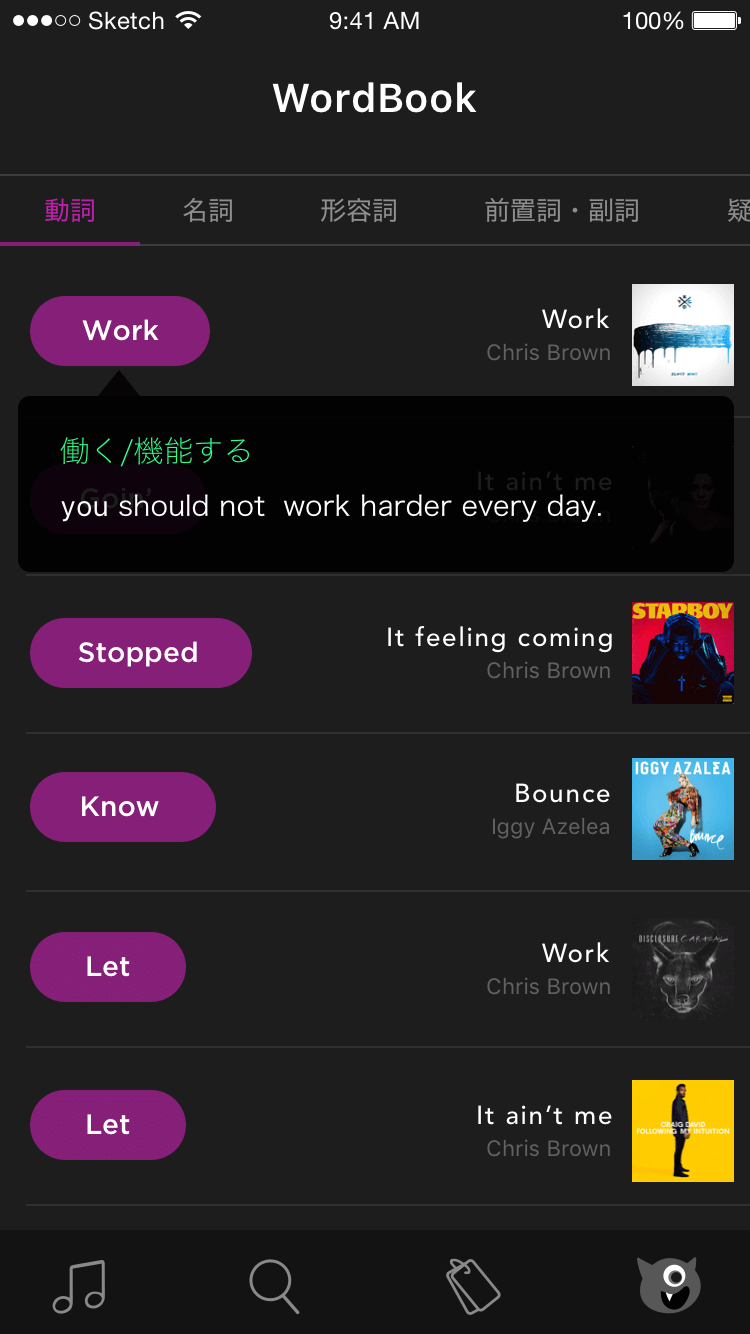Image resolution: width=750 pixels, height=1334 pixels.
Task: Tap the Work word chip at the top
Action: (120, 331)
